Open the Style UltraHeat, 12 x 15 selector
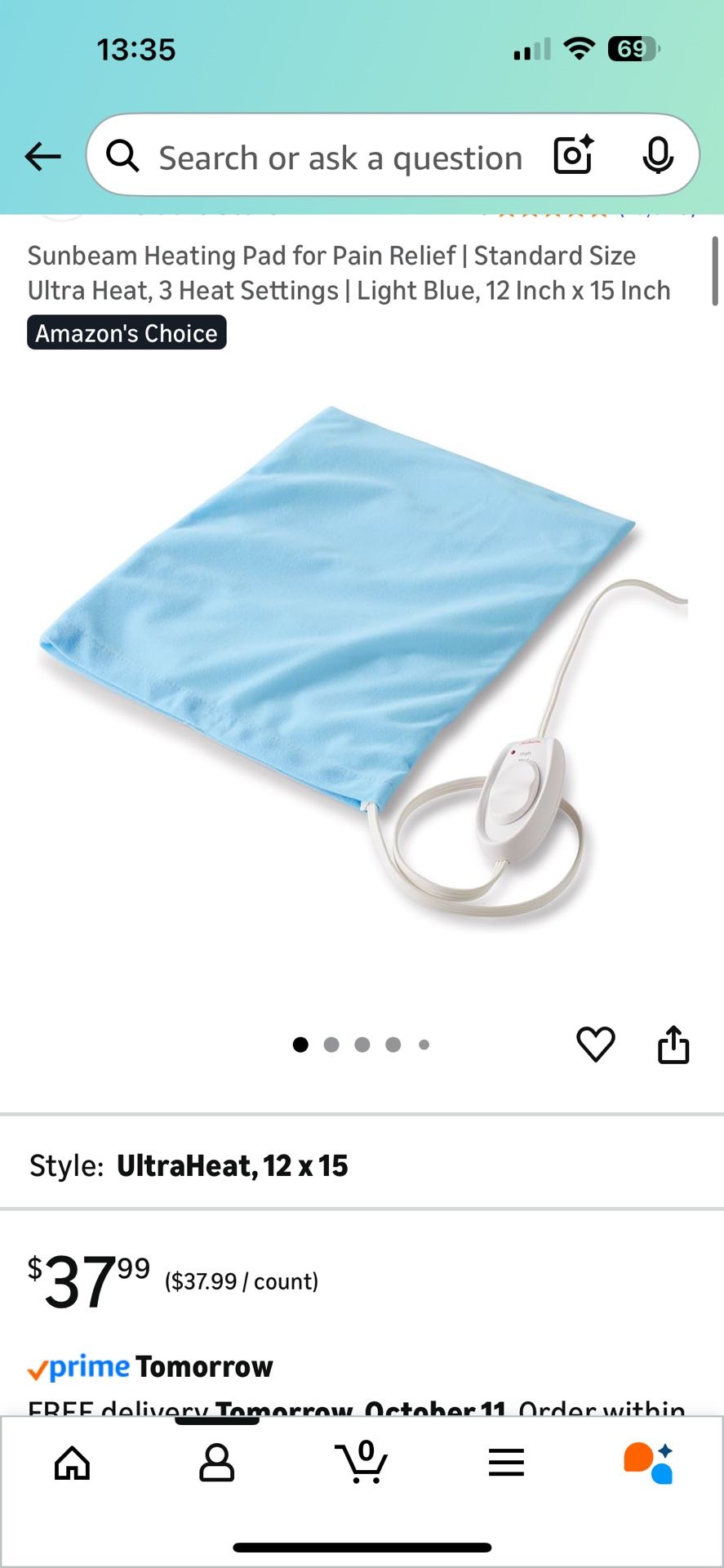Image resolution: width=724 pixels, height=1568 pixels. click(362, 1165)
